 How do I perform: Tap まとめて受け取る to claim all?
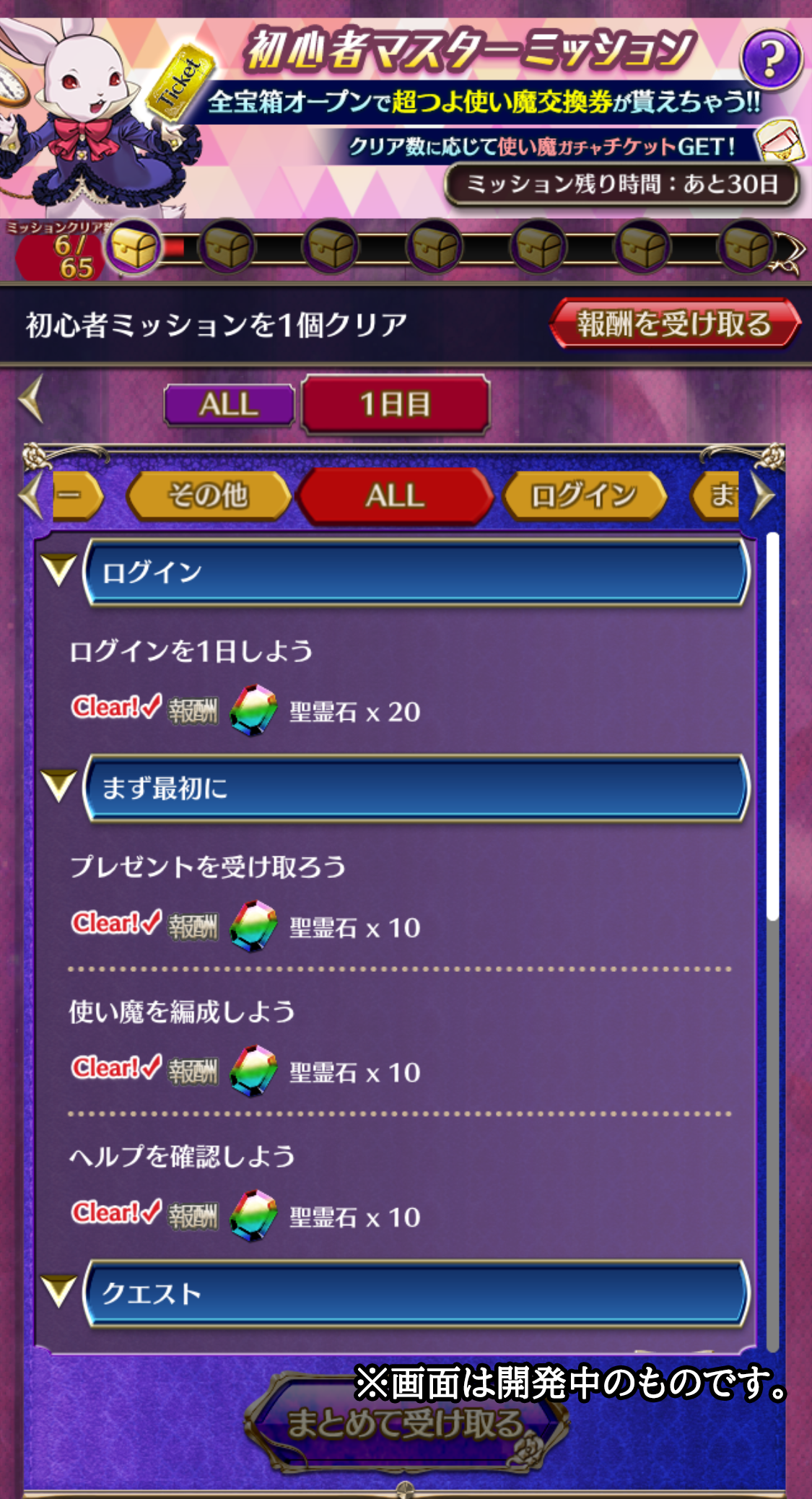pyautogui.click(x=406, y=1424)
